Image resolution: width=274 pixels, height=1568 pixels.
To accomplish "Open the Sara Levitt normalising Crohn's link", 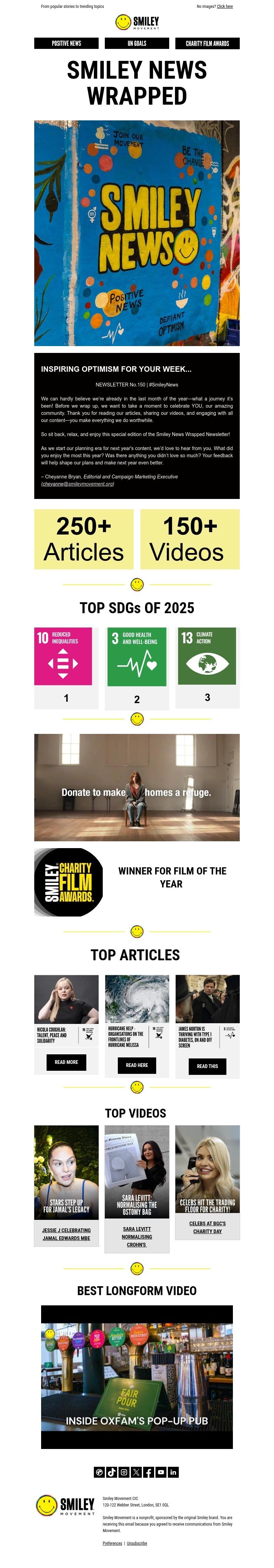I will click(137, 1236).
